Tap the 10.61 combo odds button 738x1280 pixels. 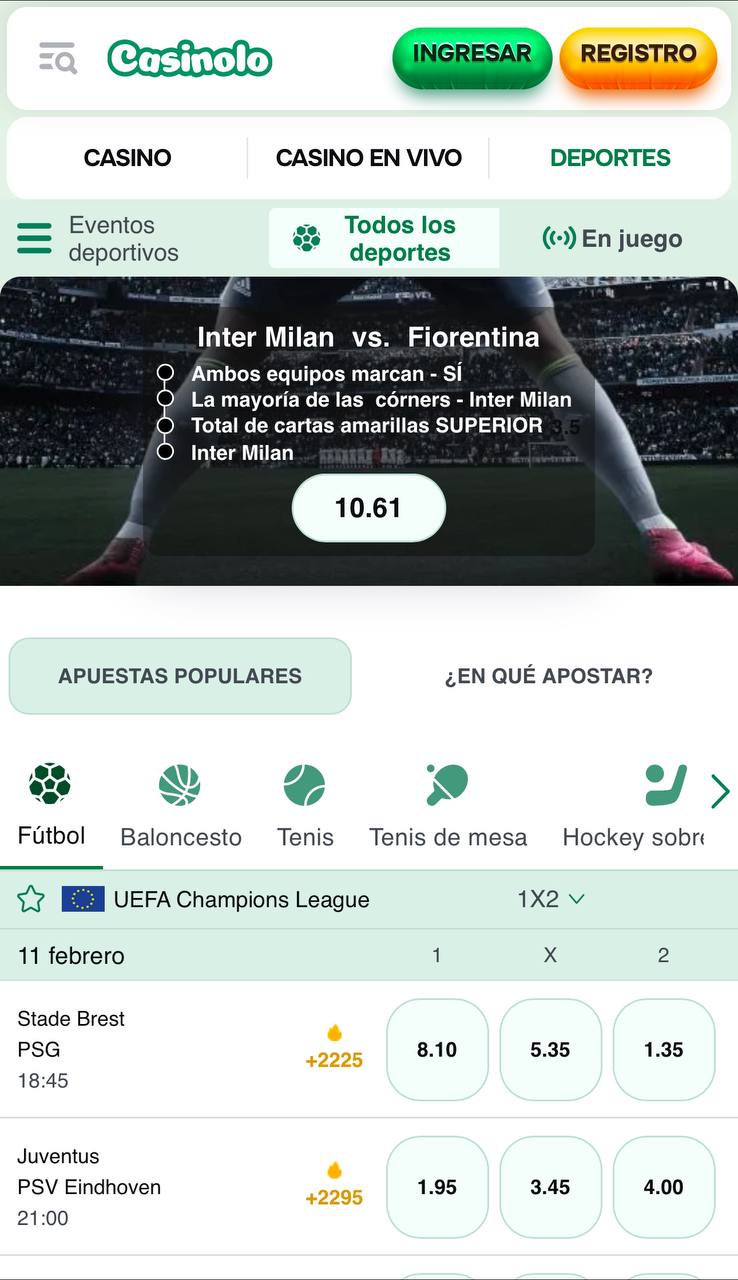(x=368, y=508)
